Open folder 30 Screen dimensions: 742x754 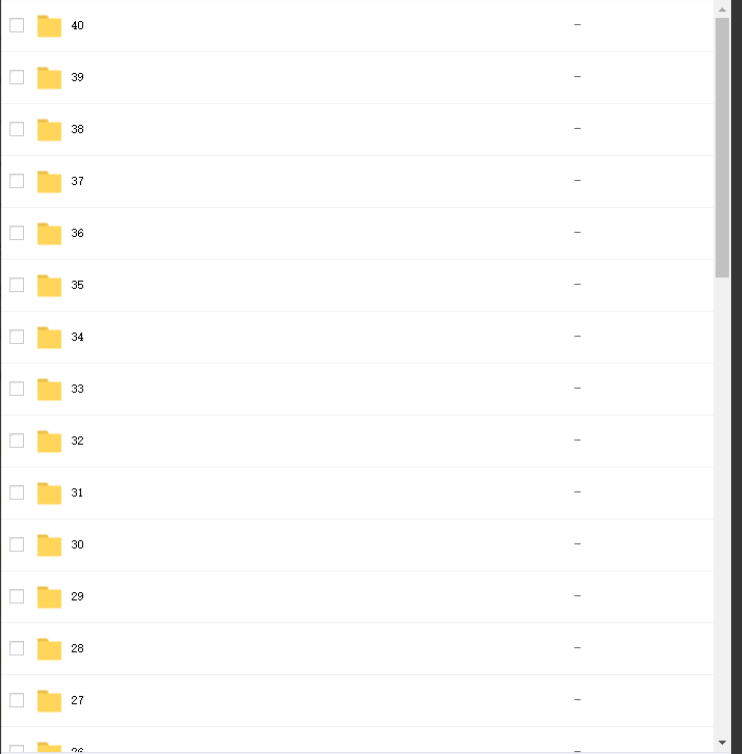(x=77, y=545)
